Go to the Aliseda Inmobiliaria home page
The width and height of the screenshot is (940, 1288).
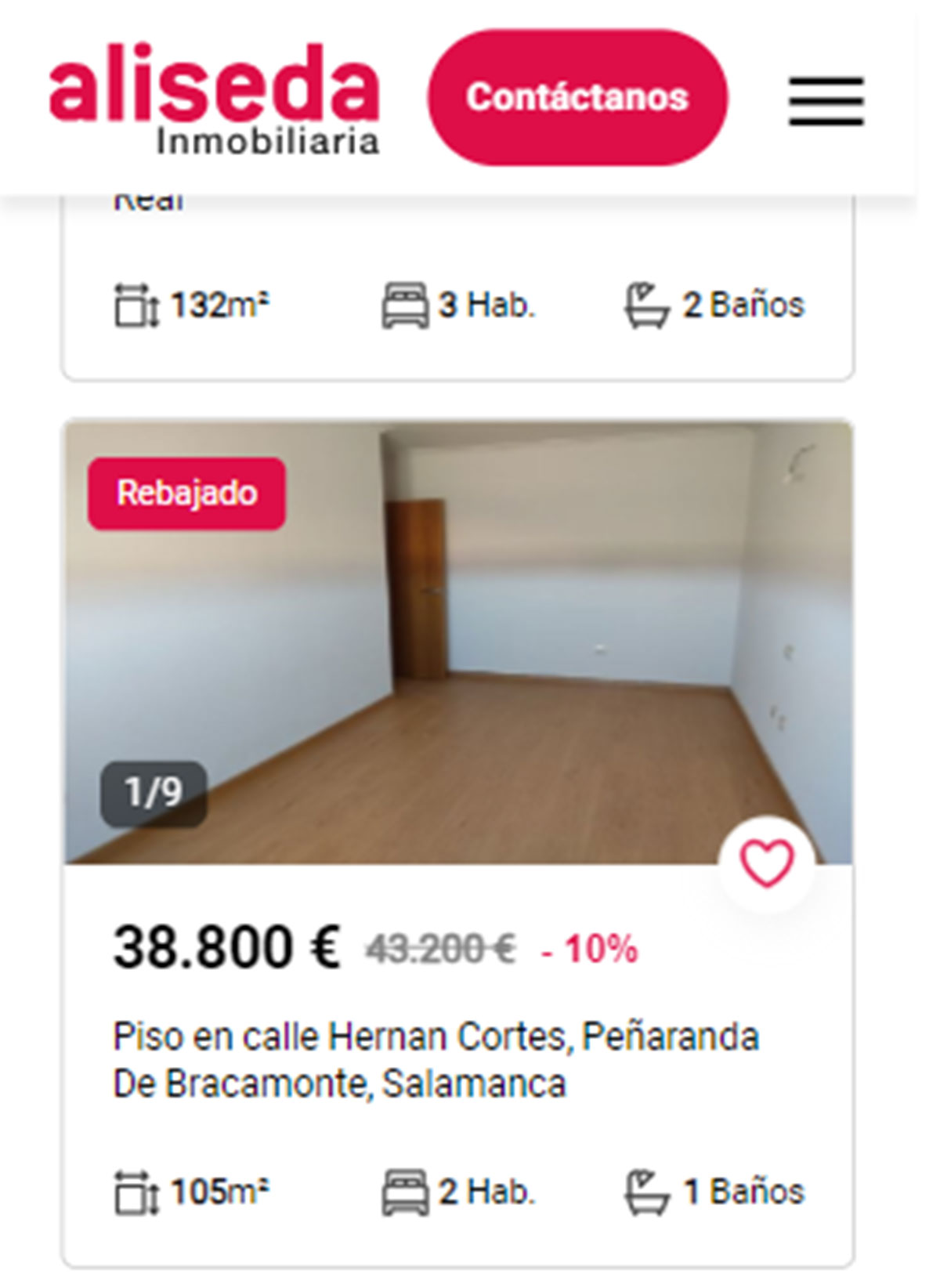point(214,98)
